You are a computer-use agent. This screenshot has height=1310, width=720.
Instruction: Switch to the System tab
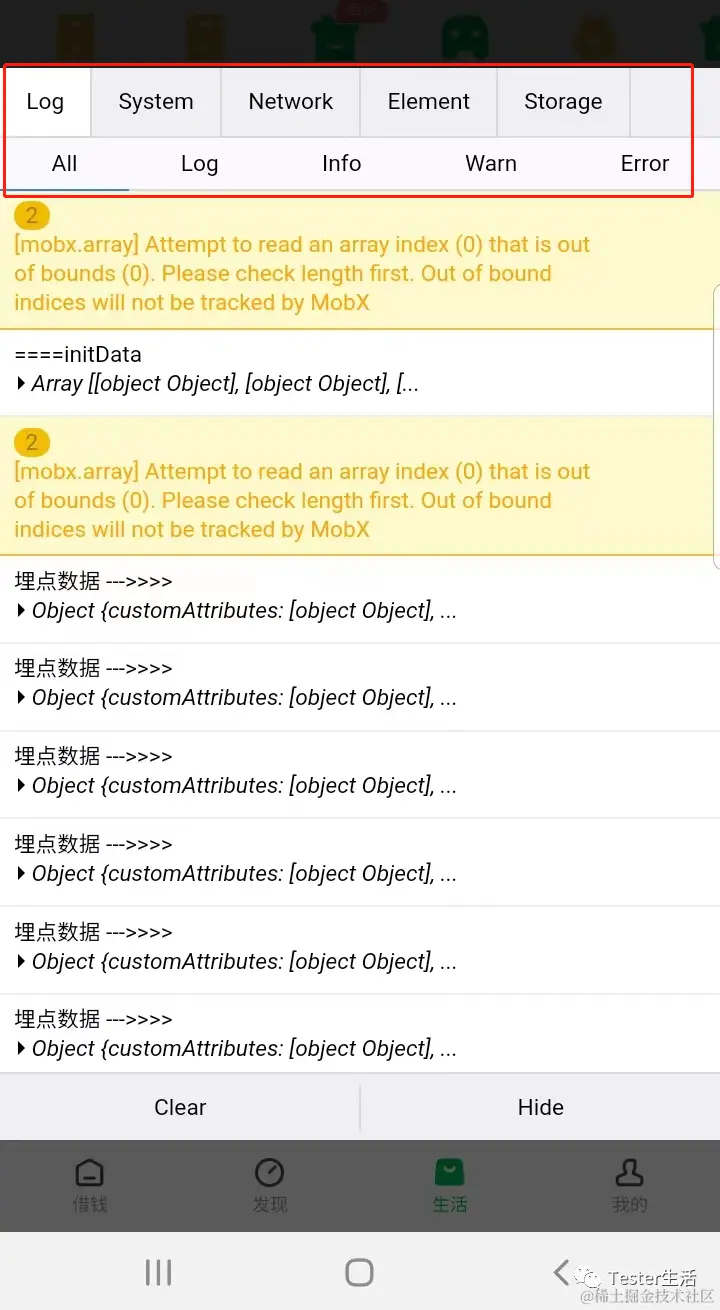(x=156, y=102)
